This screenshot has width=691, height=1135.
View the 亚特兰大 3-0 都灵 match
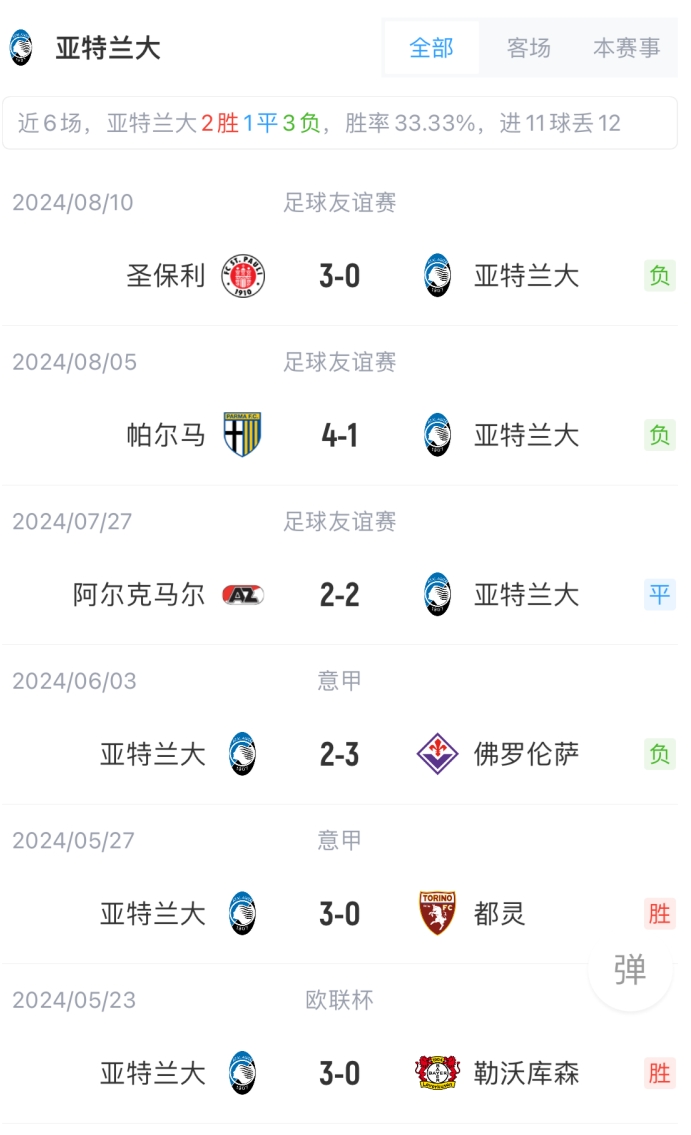click(x=340, y=914)
